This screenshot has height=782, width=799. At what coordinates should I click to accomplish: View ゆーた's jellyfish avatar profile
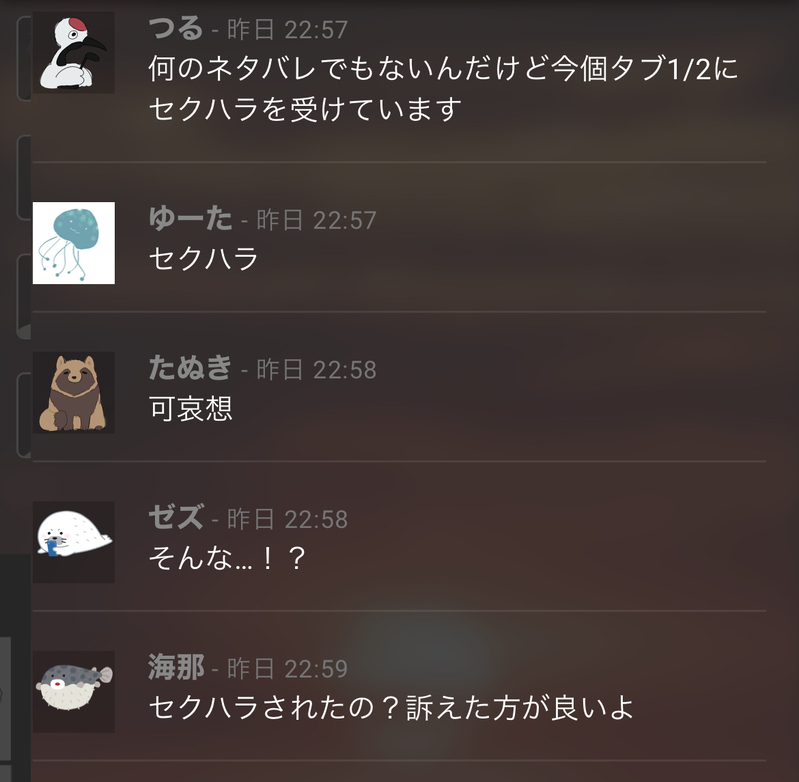tap(73, 243)
